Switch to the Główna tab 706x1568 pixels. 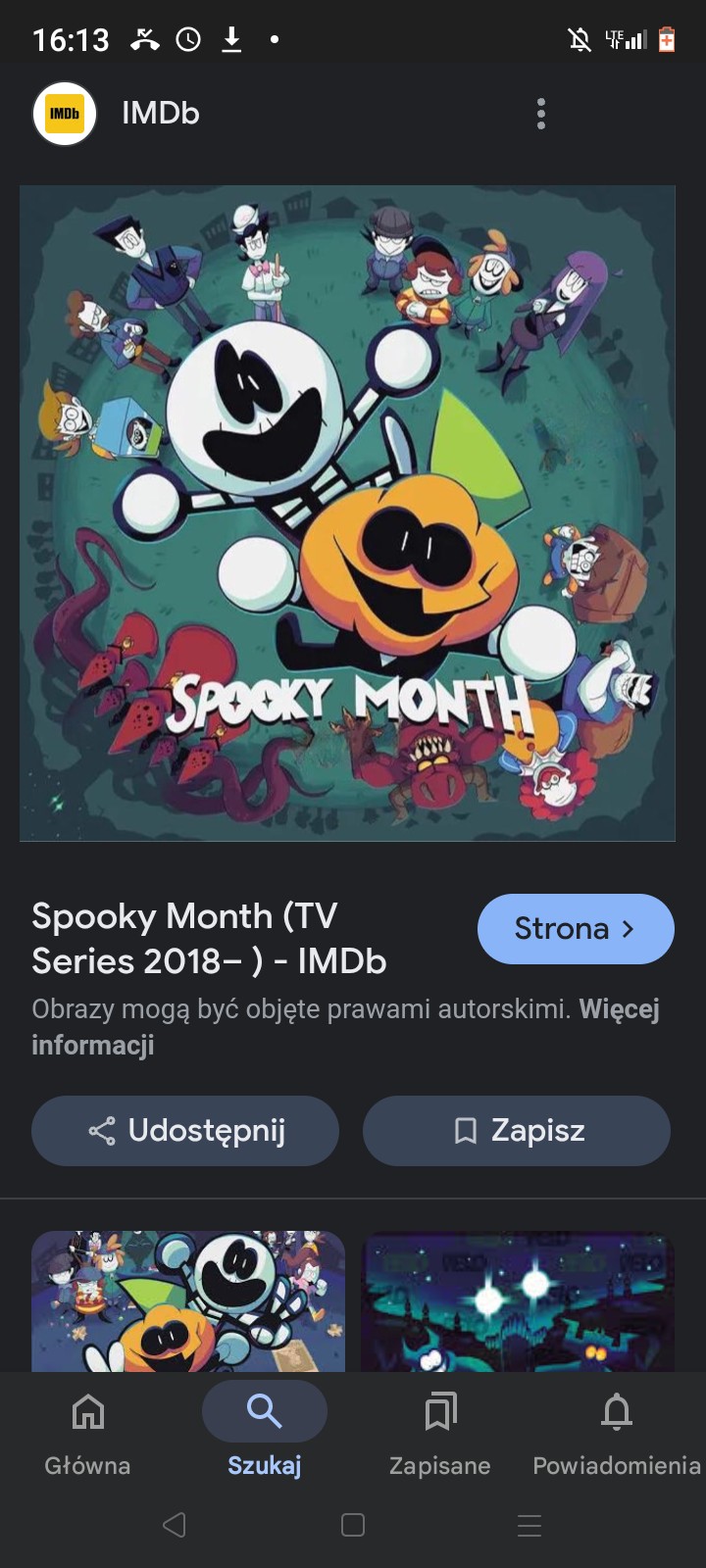pyautogui.click(x=87, y=1433)
